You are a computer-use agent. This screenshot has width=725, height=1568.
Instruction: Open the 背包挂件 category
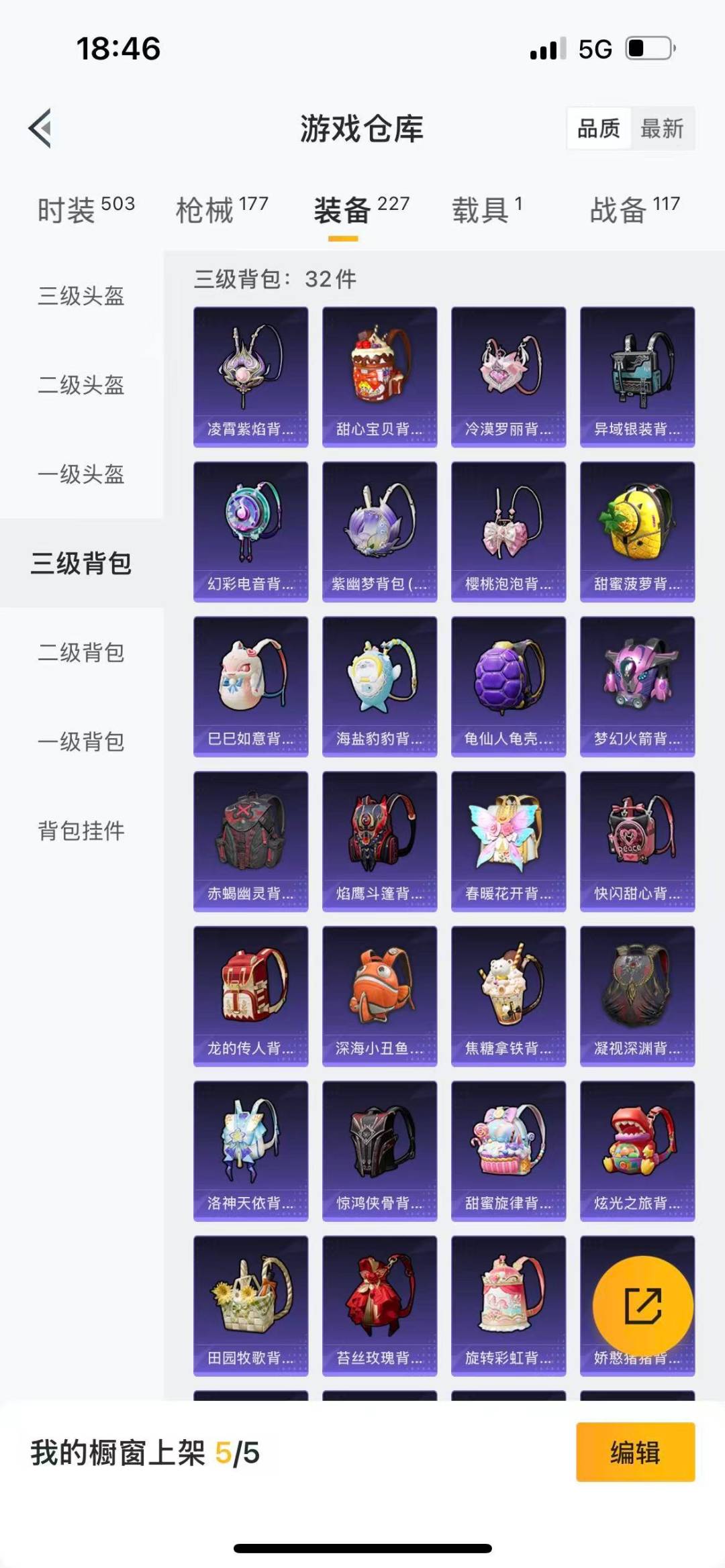pyautogui.click(x=81, y=831)
